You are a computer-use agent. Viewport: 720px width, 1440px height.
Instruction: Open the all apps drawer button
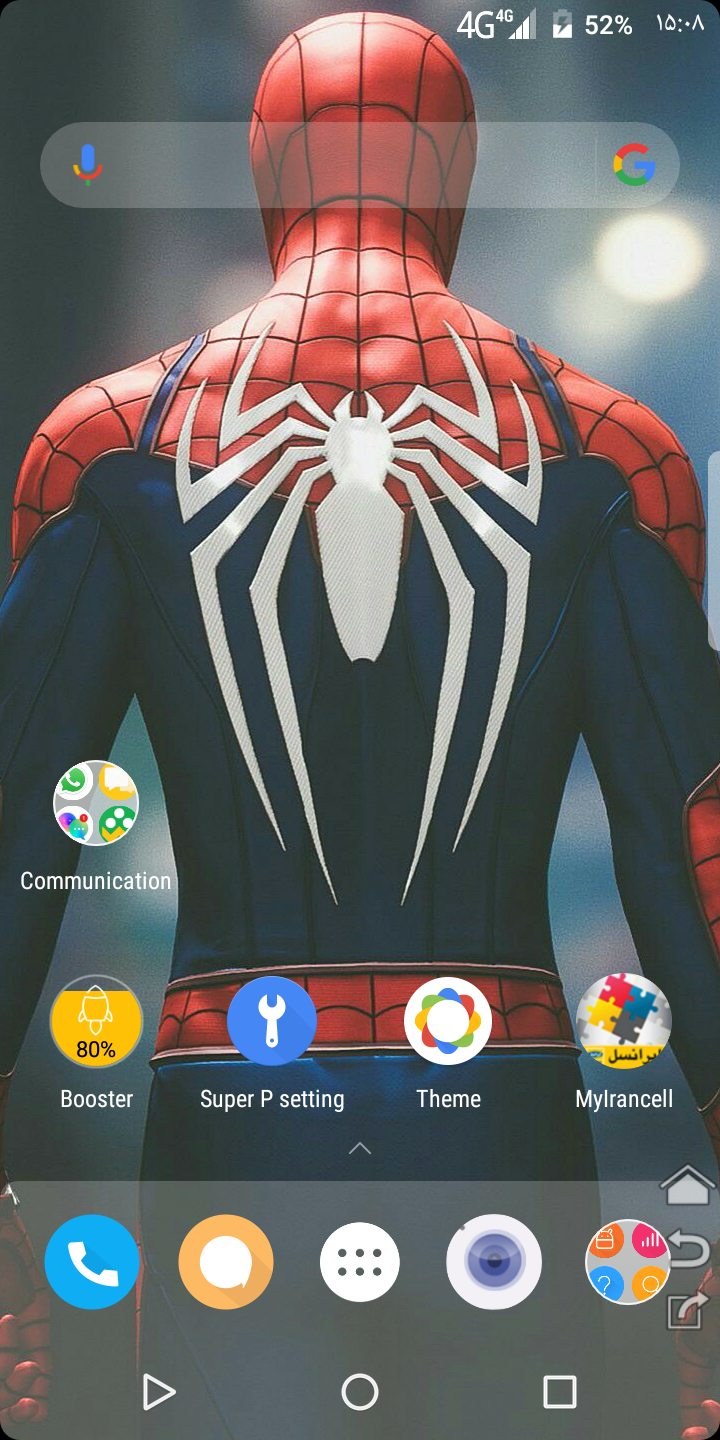[360, 1262]
